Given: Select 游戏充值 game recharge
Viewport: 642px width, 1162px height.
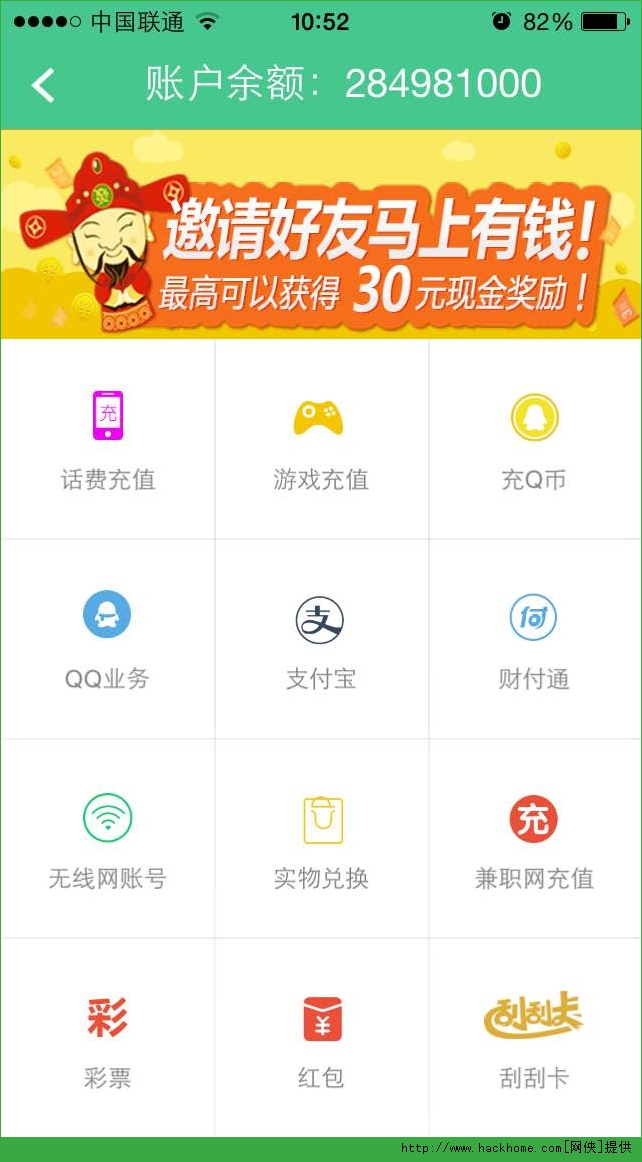Looking at the screenshot, I should pos(321,439).
